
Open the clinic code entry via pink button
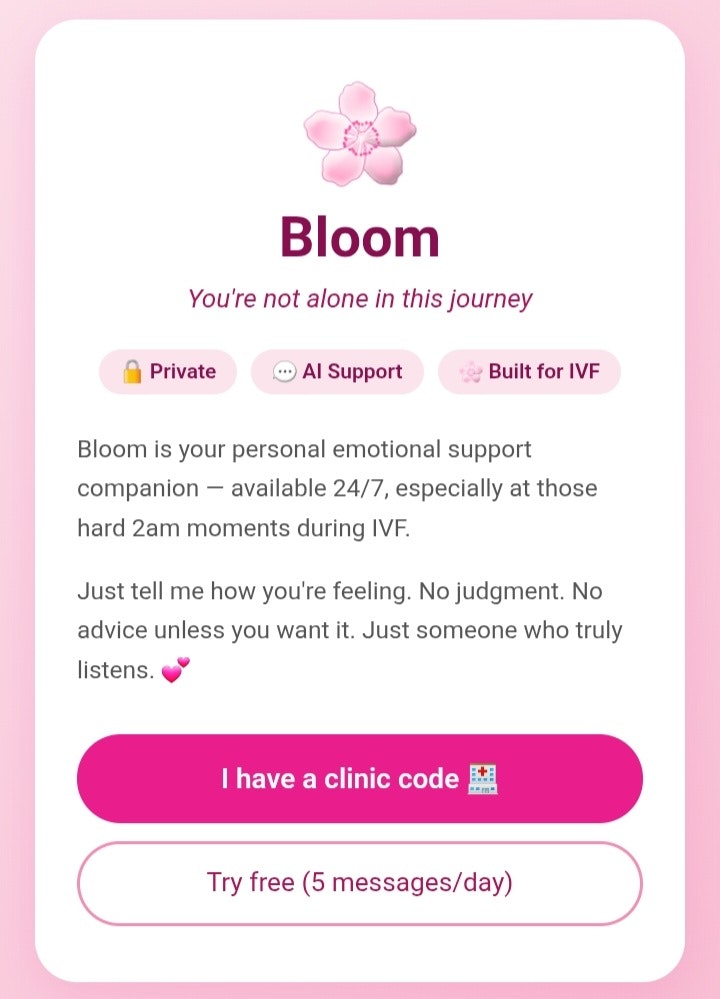tap(360, 779)
